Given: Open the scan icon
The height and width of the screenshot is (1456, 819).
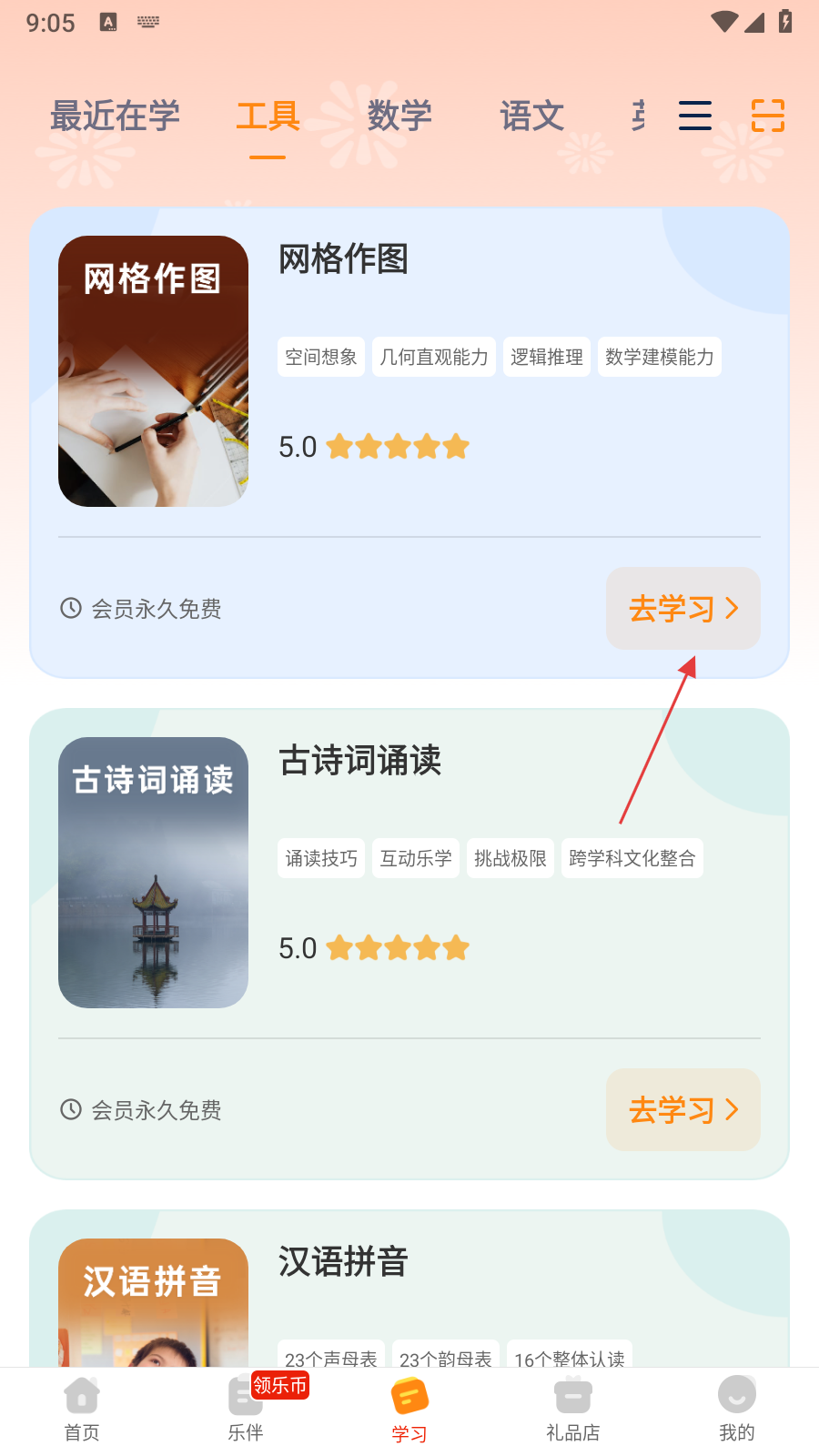Looking at the screenshot, I should (x=768, y=116).
